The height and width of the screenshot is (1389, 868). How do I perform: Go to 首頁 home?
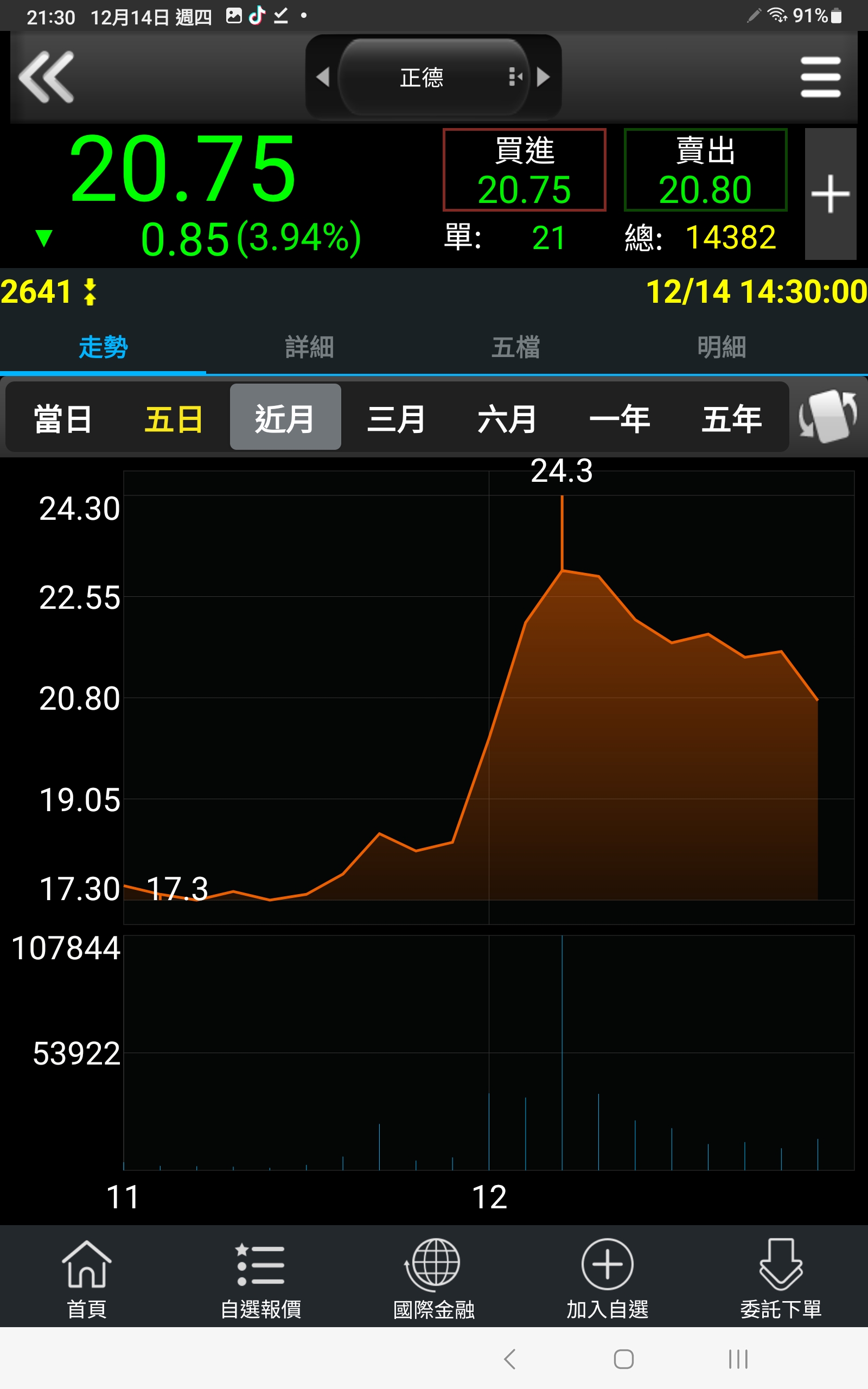click(x=87, y=1278)
